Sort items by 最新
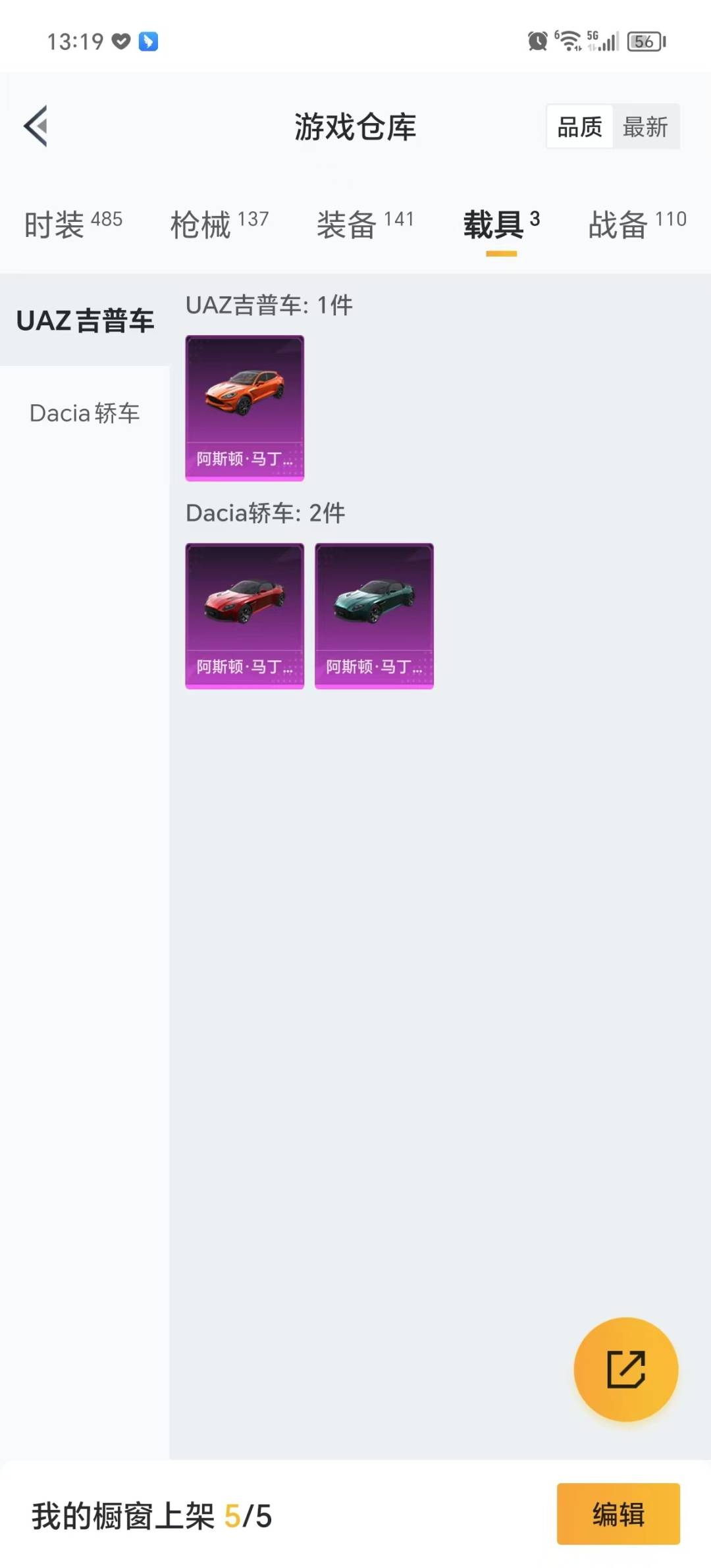 click(646, 126)
